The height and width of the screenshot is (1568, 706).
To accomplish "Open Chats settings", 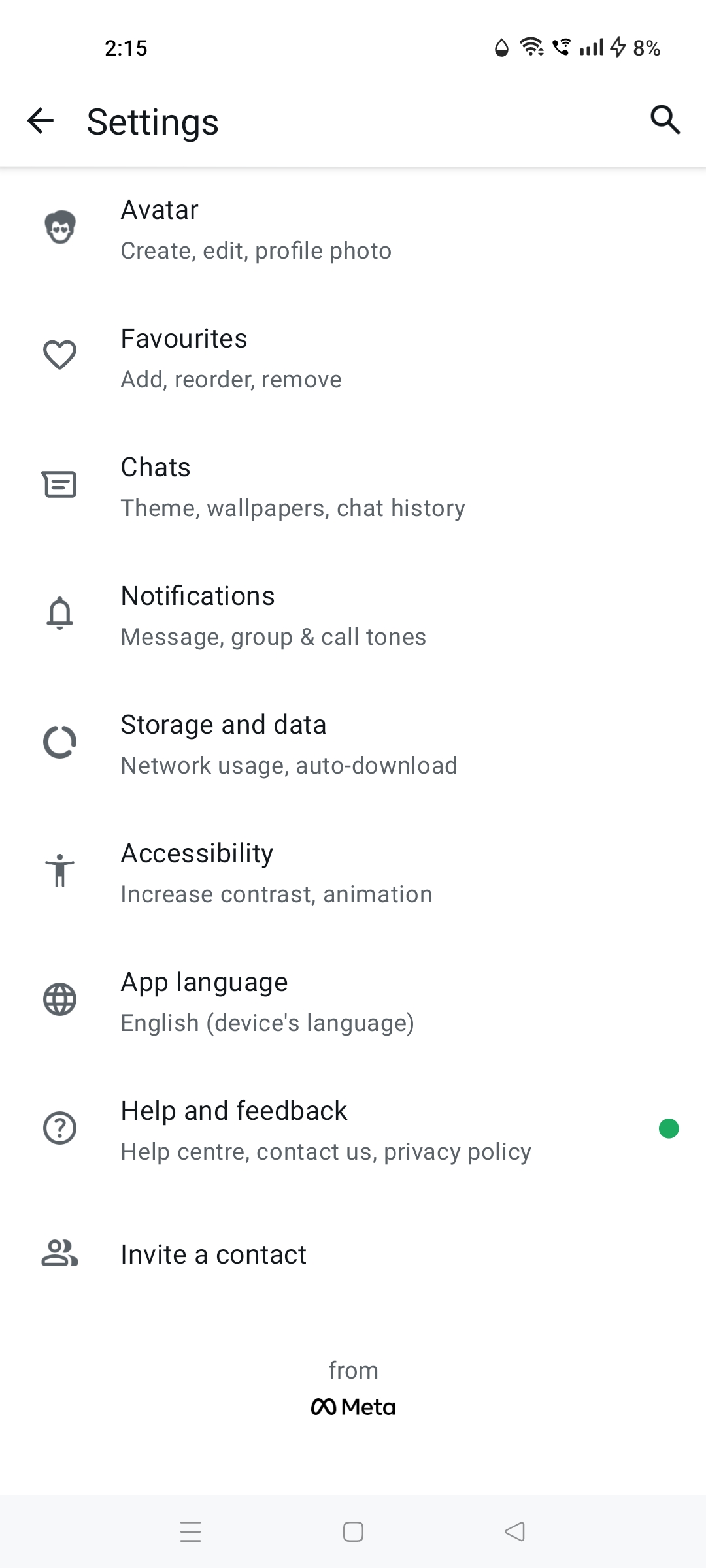I will [293, 487].
